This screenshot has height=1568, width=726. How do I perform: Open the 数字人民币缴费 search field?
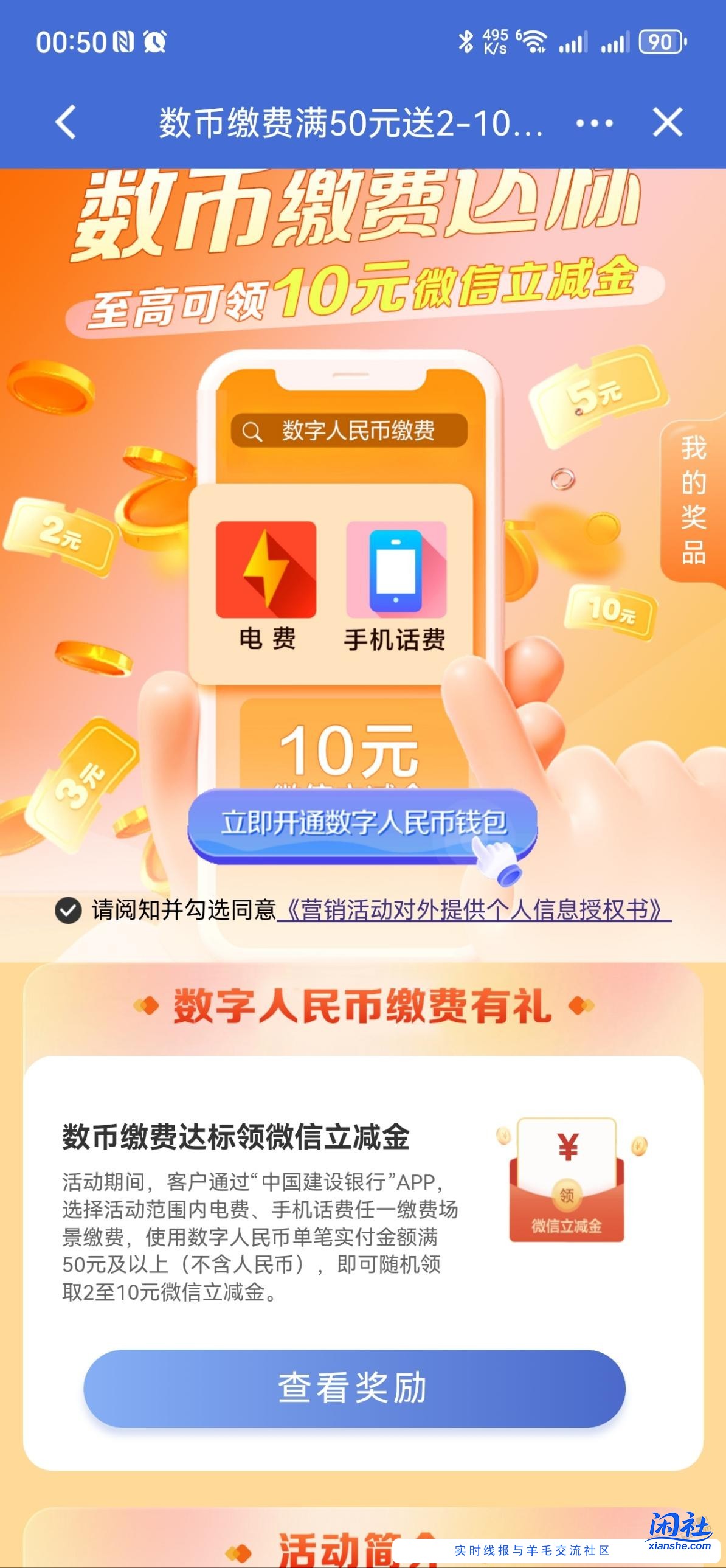350,432
